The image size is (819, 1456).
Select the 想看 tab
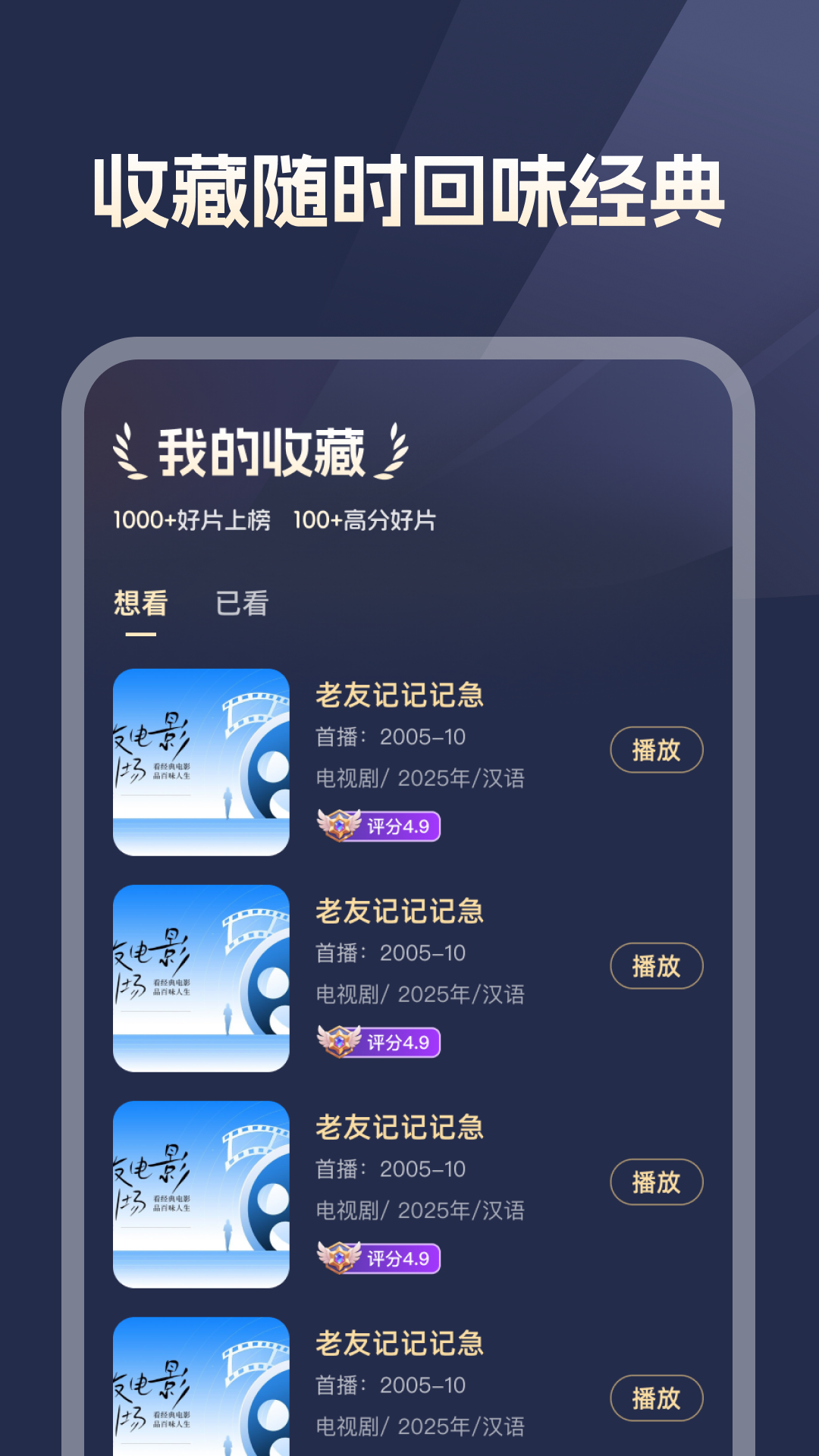(141, 601)
